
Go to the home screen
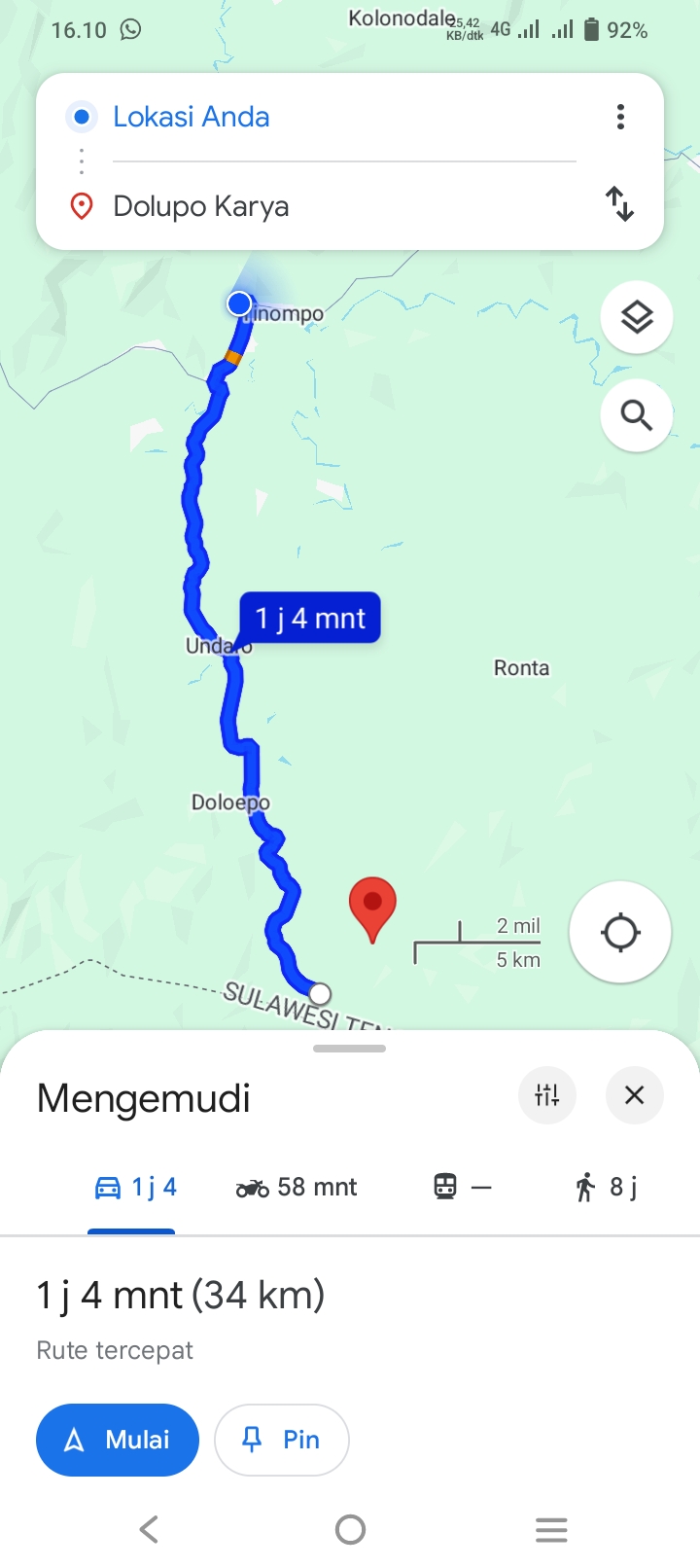[350, 1530]
